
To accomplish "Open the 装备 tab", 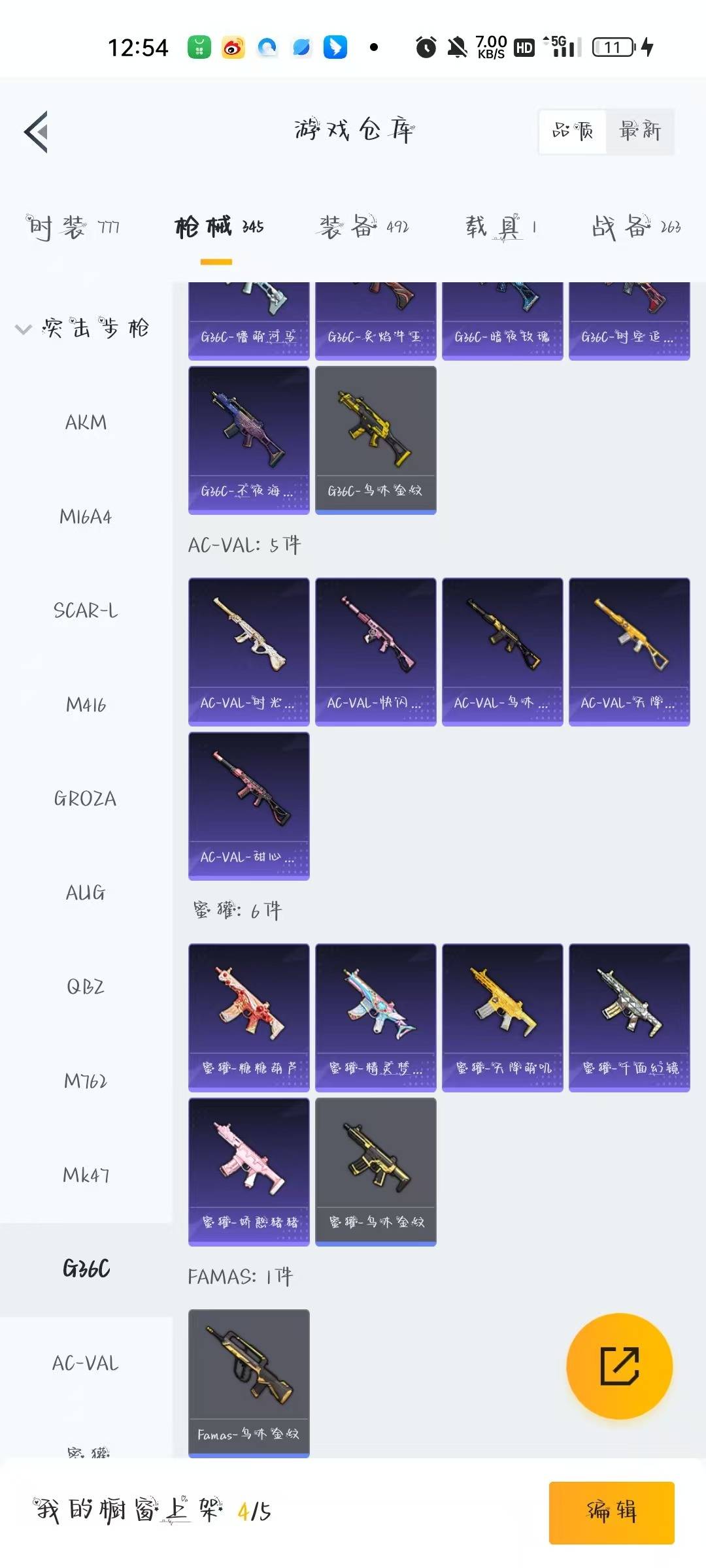I will [364, 227].
